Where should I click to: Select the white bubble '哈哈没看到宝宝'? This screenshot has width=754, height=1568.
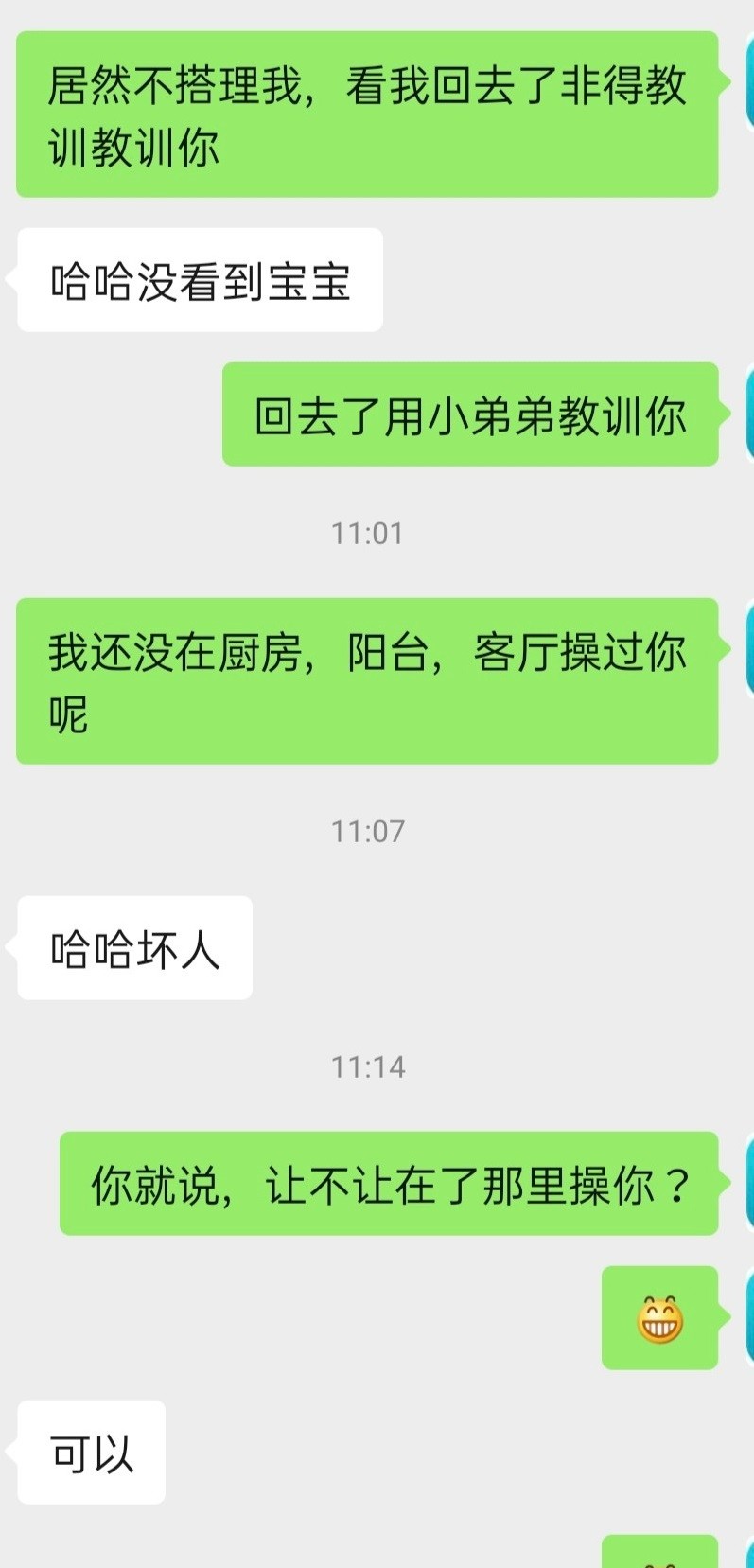[198, 277]
